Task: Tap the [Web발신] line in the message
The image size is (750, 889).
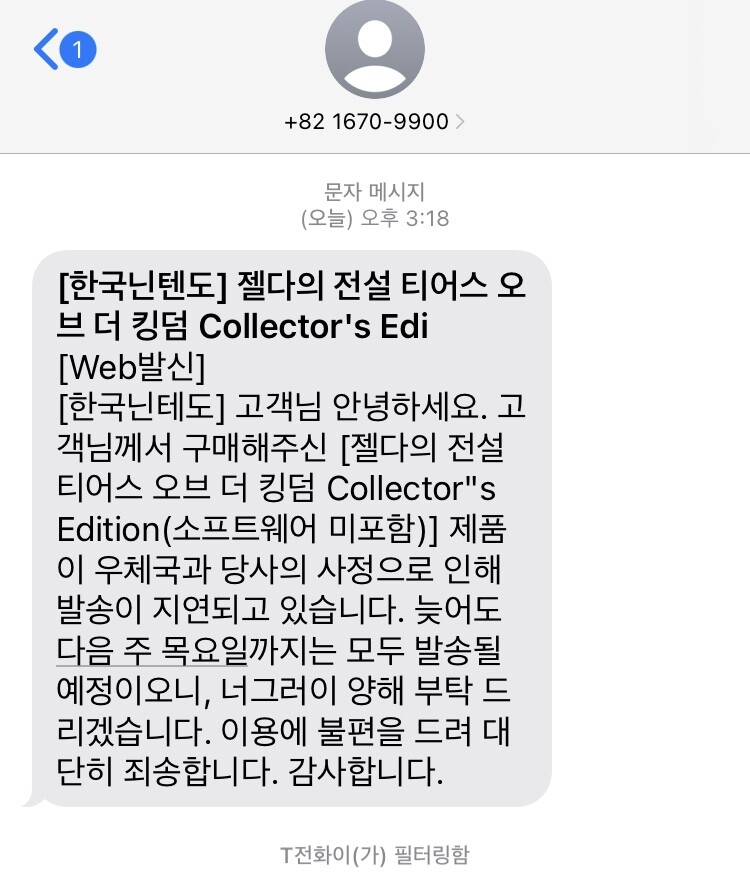Action: 131,369
